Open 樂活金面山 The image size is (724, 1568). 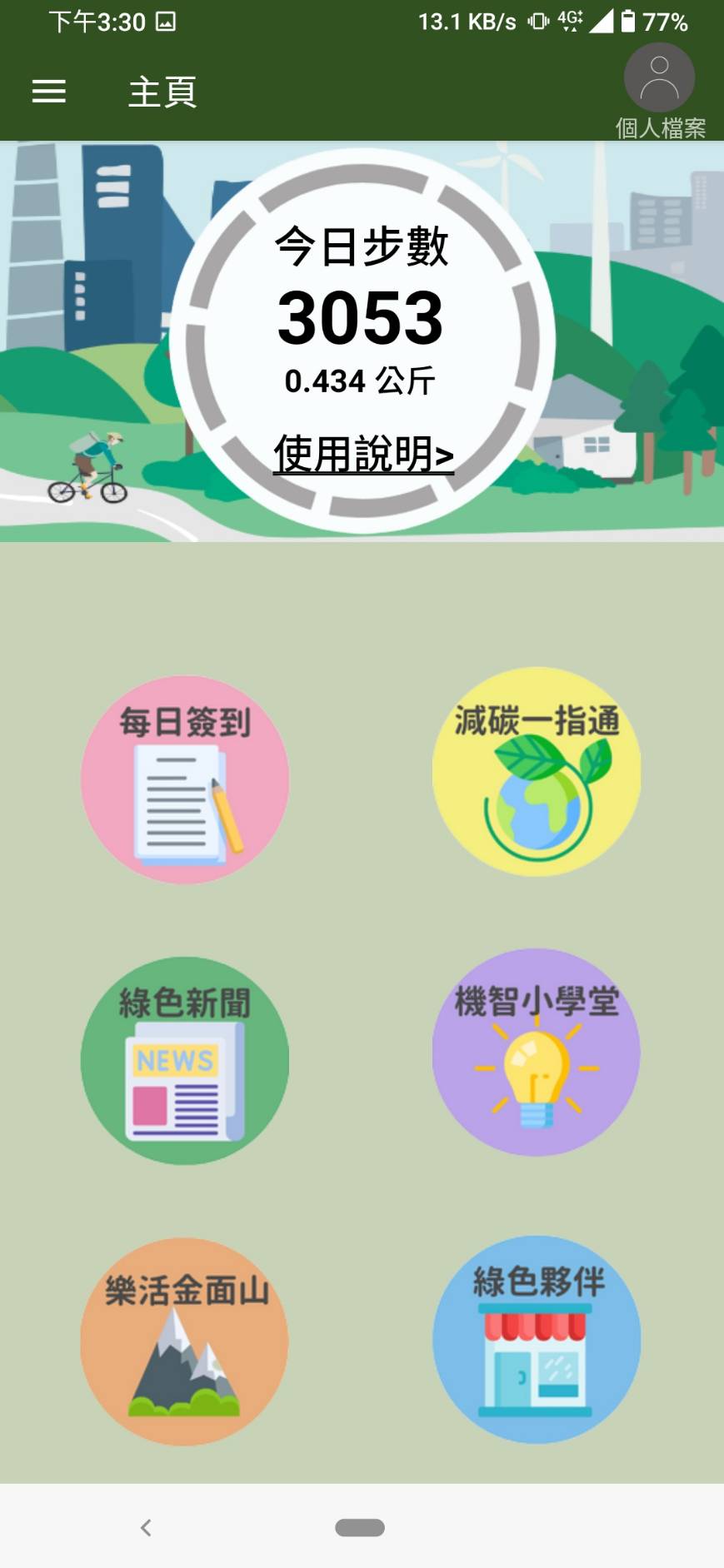(184, 1342)
